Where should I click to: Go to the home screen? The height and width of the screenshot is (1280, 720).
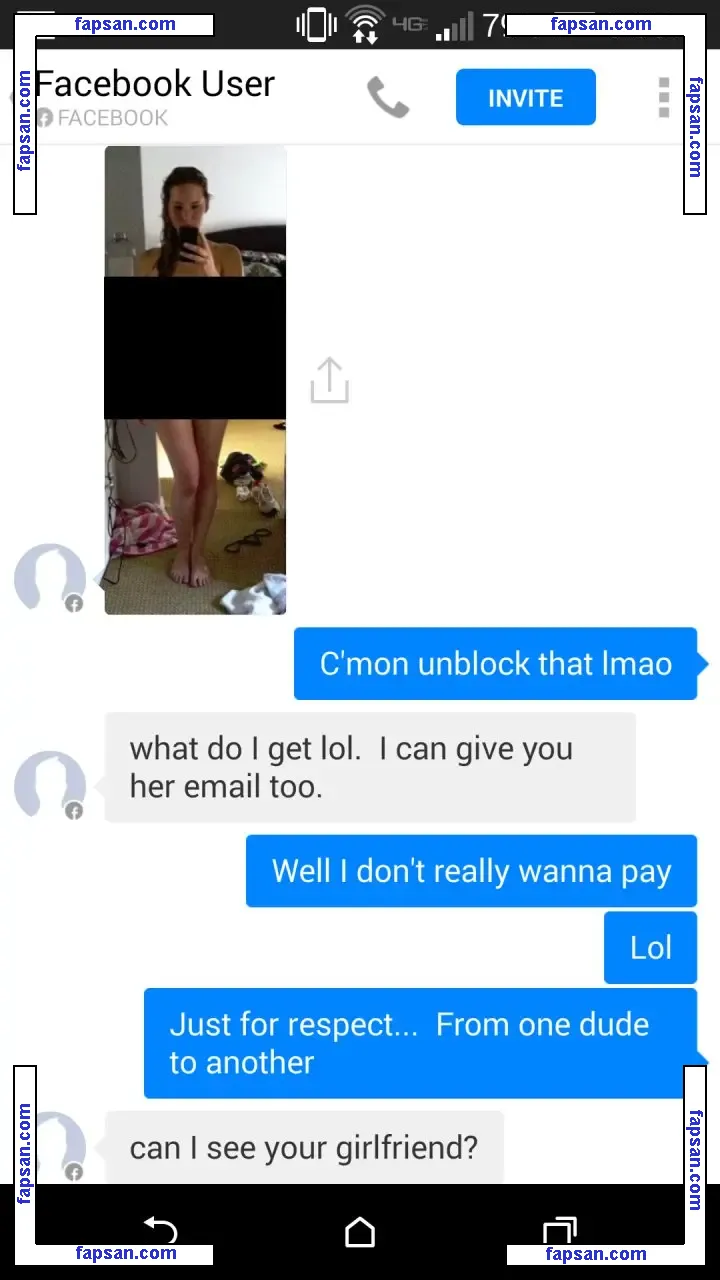tap(360, 1231)
